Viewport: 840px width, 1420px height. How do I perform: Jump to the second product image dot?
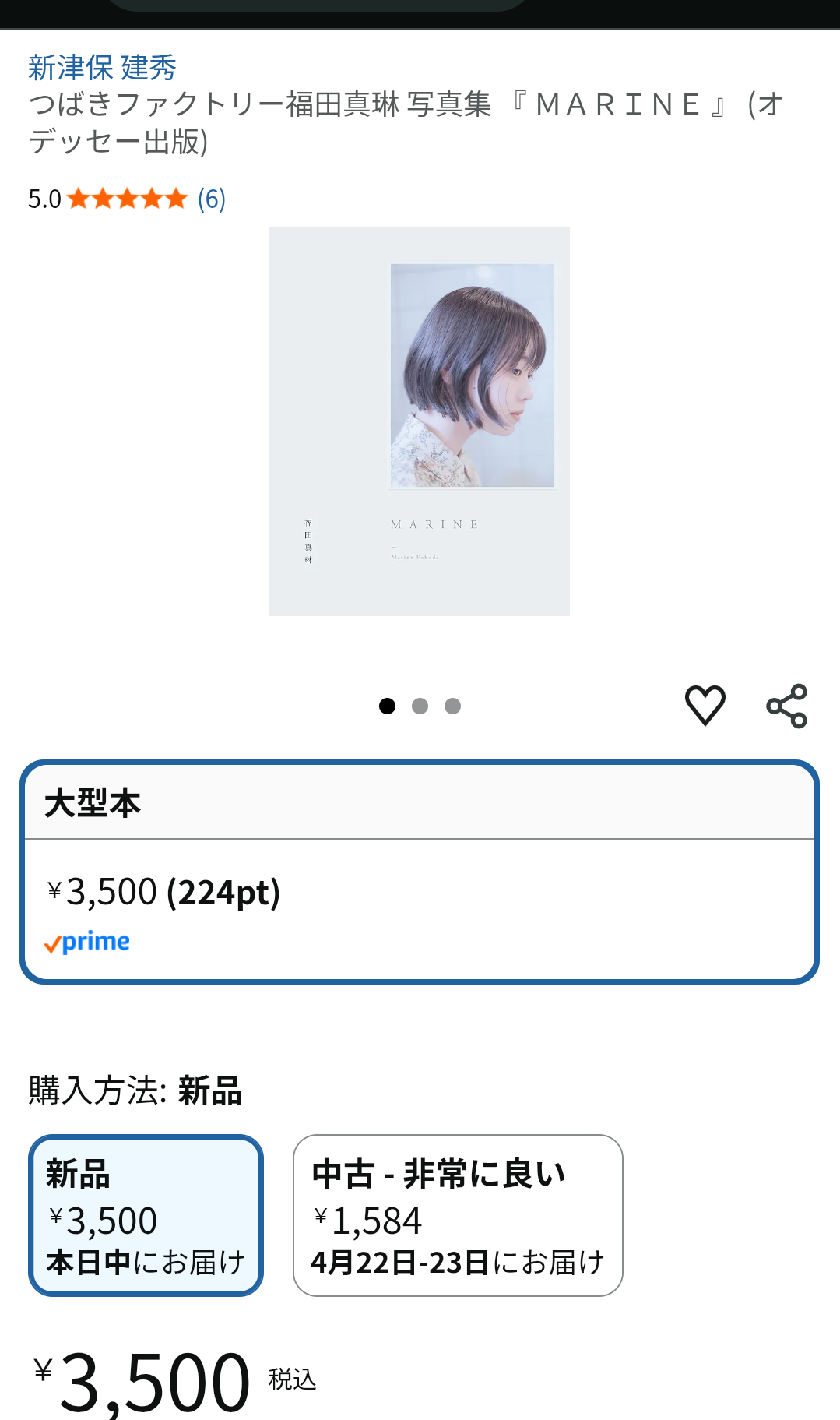point(420,706)
